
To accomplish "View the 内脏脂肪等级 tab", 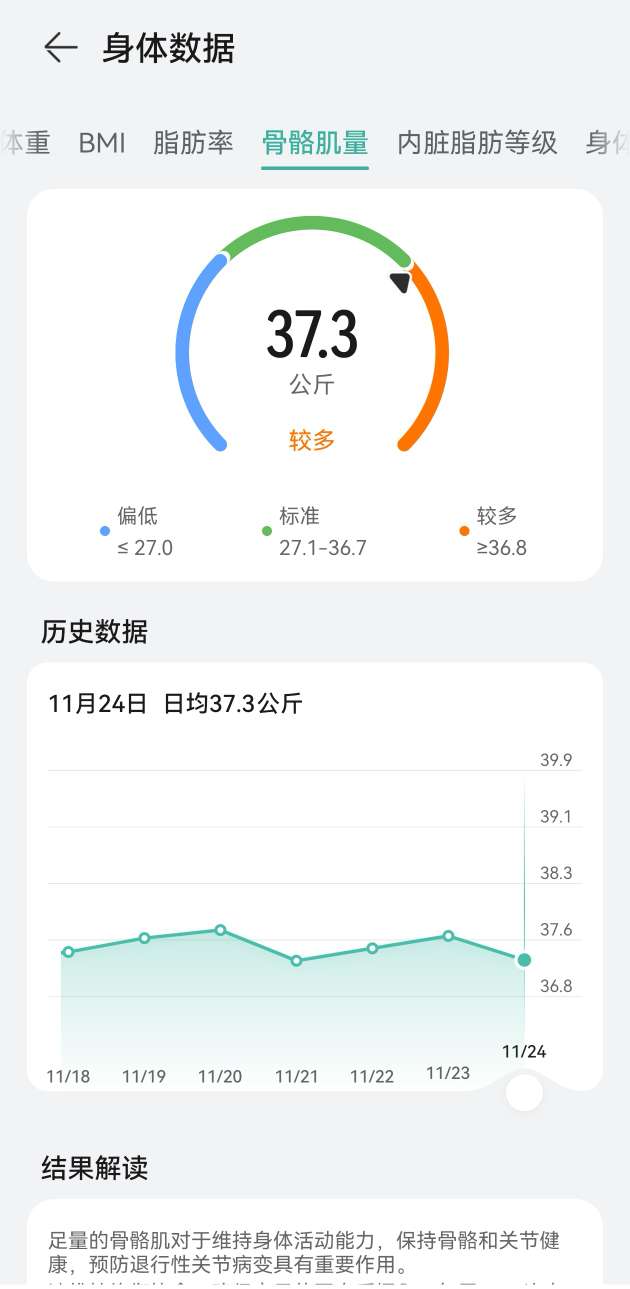I will tap(477, 143).
